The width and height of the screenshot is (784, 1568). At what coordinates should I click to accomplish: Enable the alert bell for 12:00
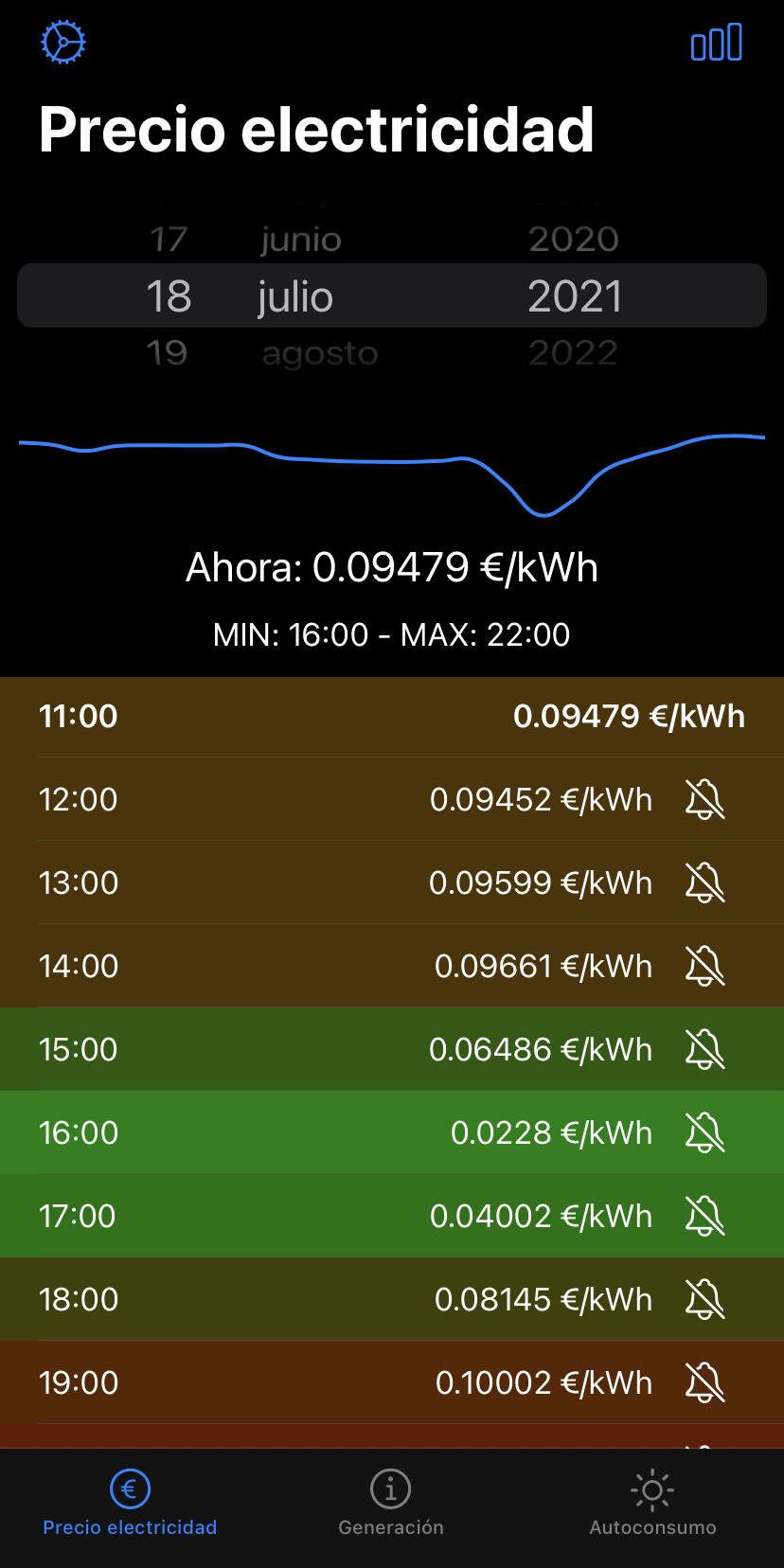(x=704, y=799)
